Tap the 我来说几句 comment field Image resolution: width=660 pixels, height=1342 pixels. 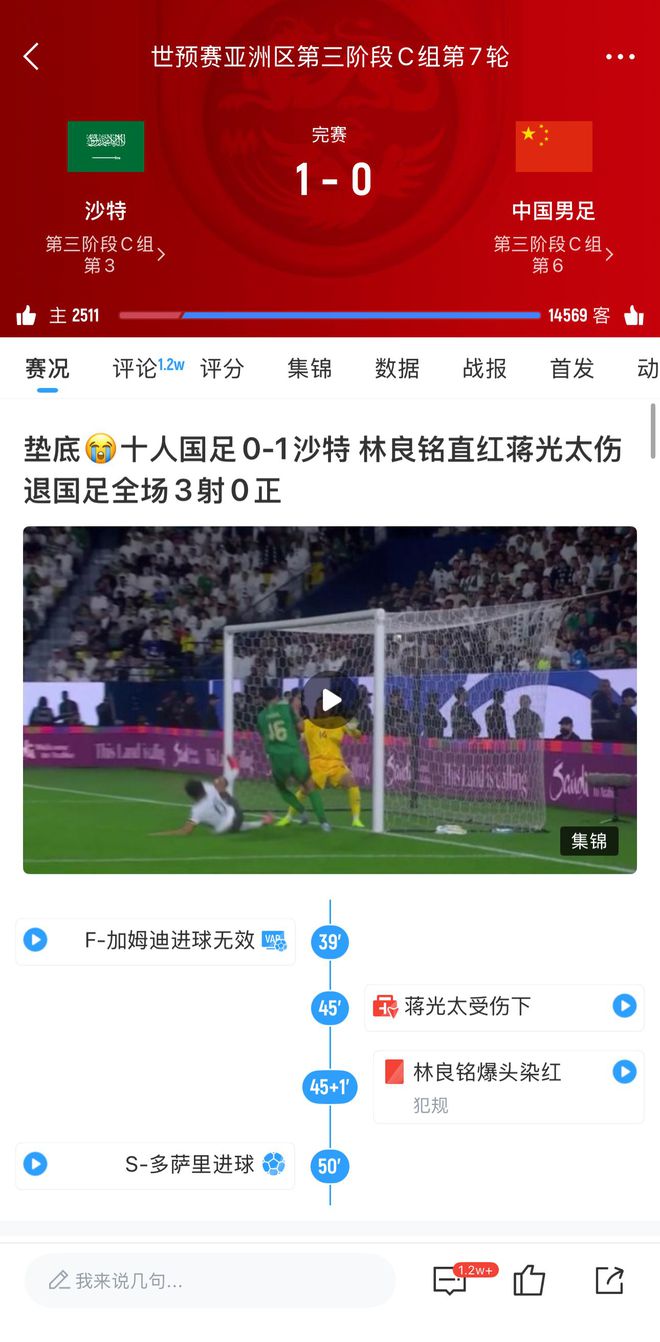coord(210,1280)
